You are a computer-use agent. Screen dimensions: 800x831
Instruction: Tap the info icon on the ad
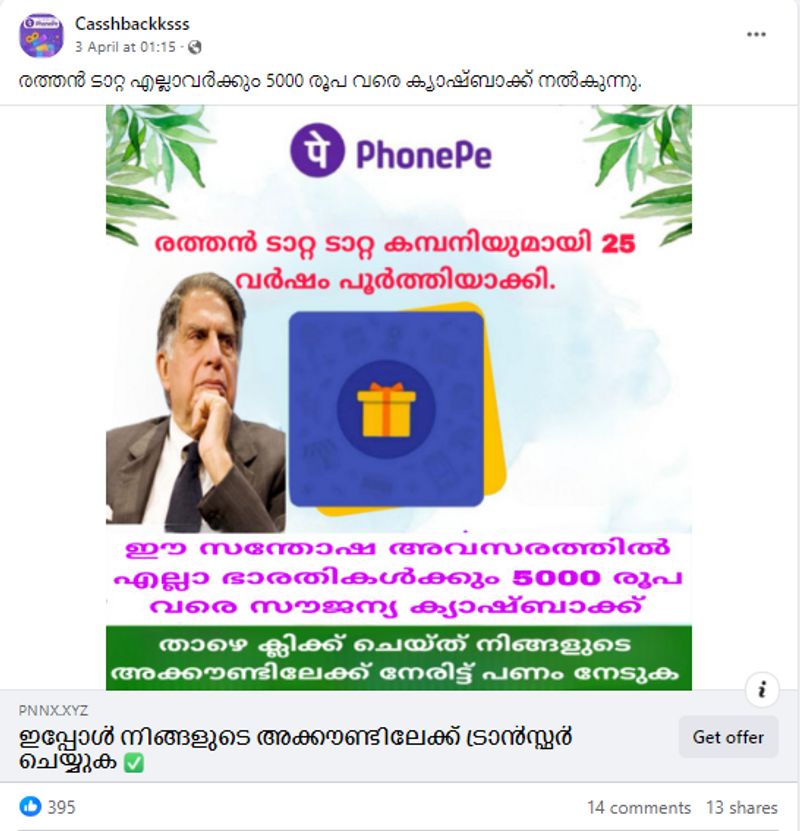[762, 689]
